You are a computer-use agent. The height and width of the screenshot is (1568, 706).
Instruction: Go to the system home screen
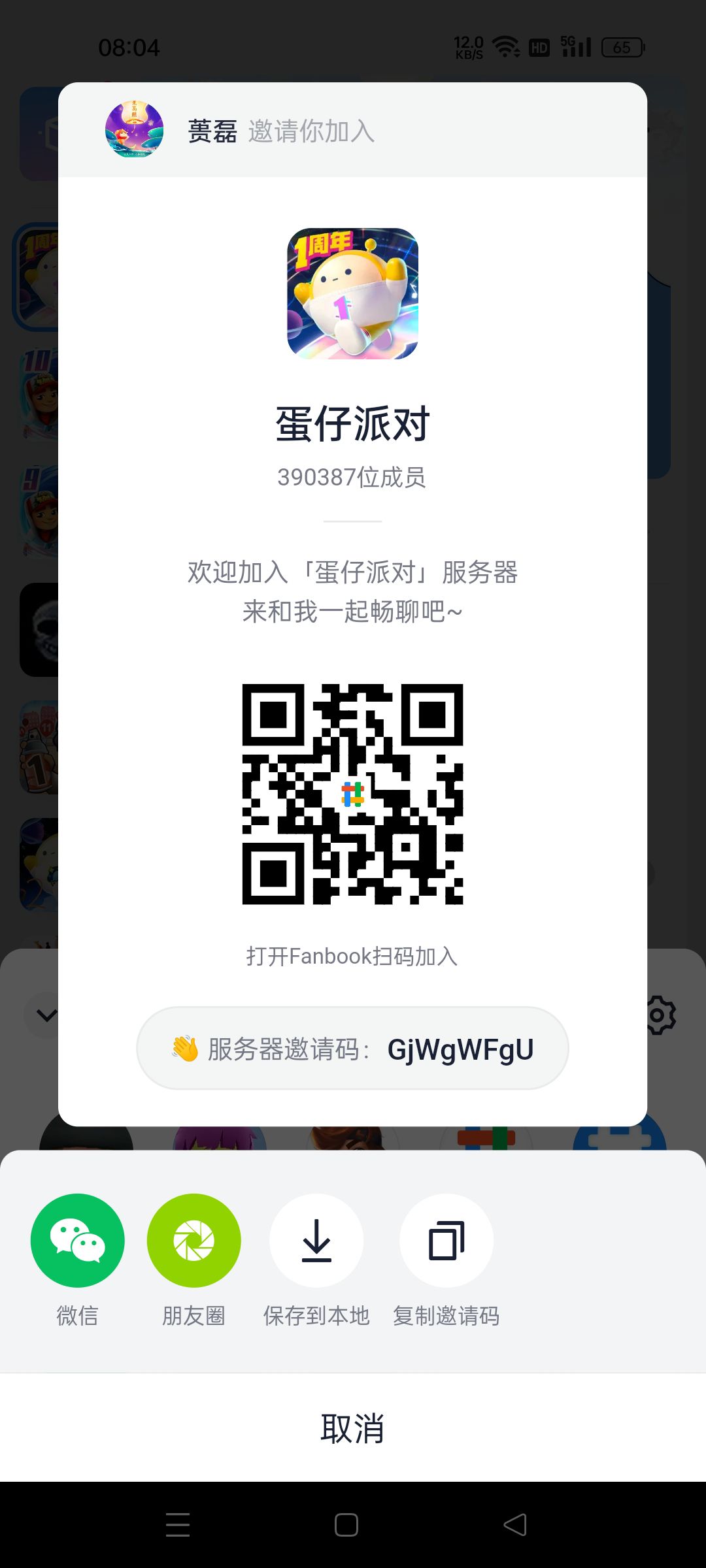click(x=346, y=1525)
